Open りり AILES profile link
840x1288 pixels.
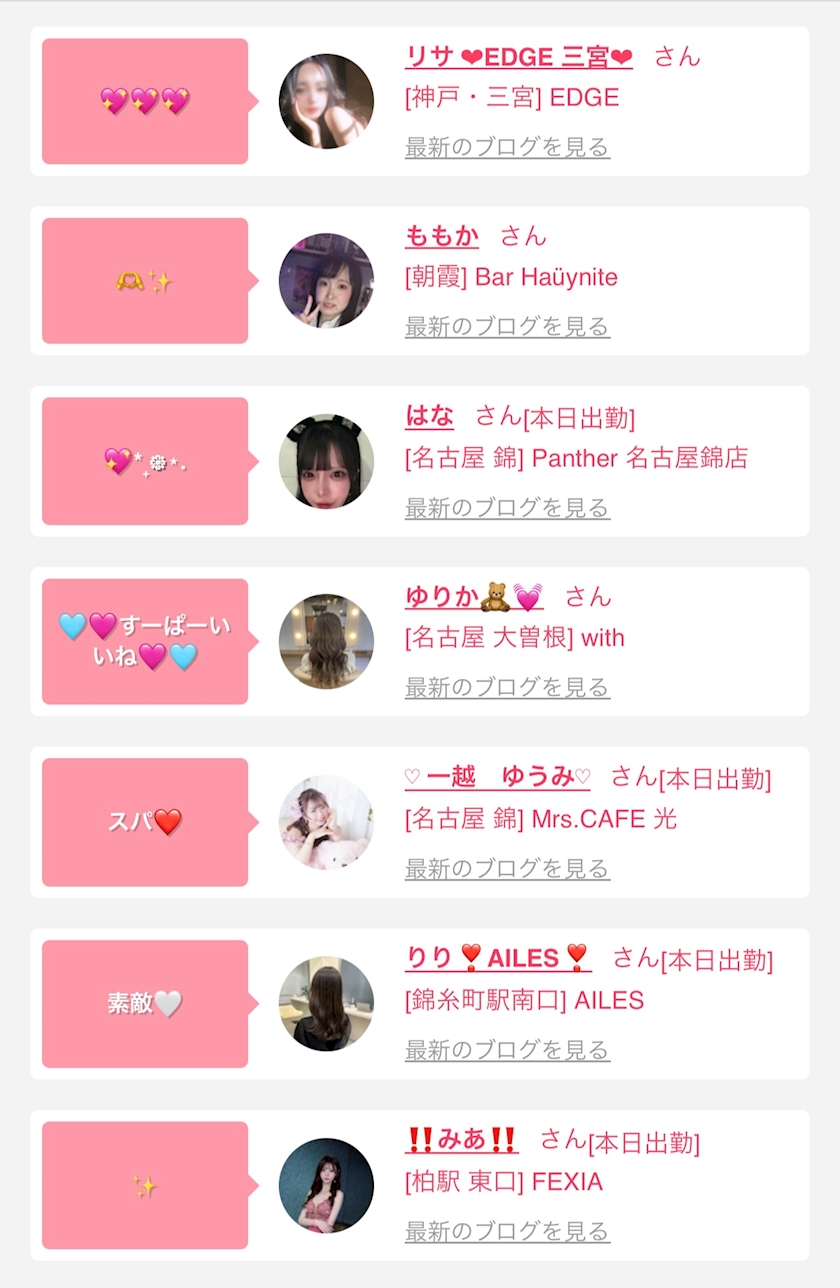click(x=498, y=958)
